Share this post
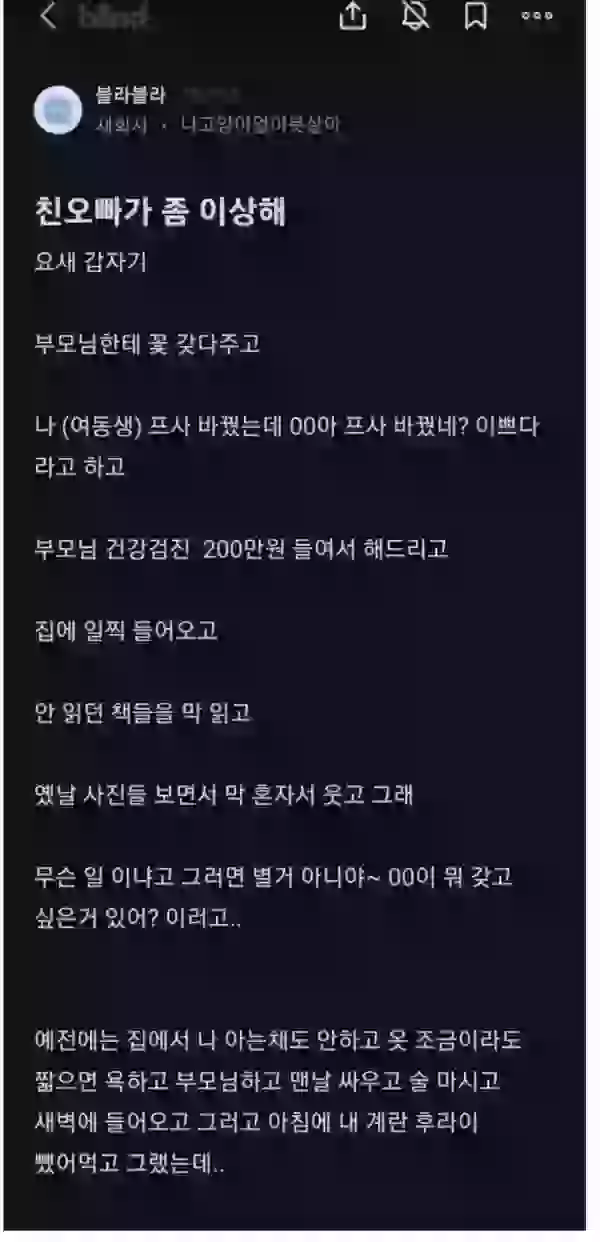 [x=353, y=16]
